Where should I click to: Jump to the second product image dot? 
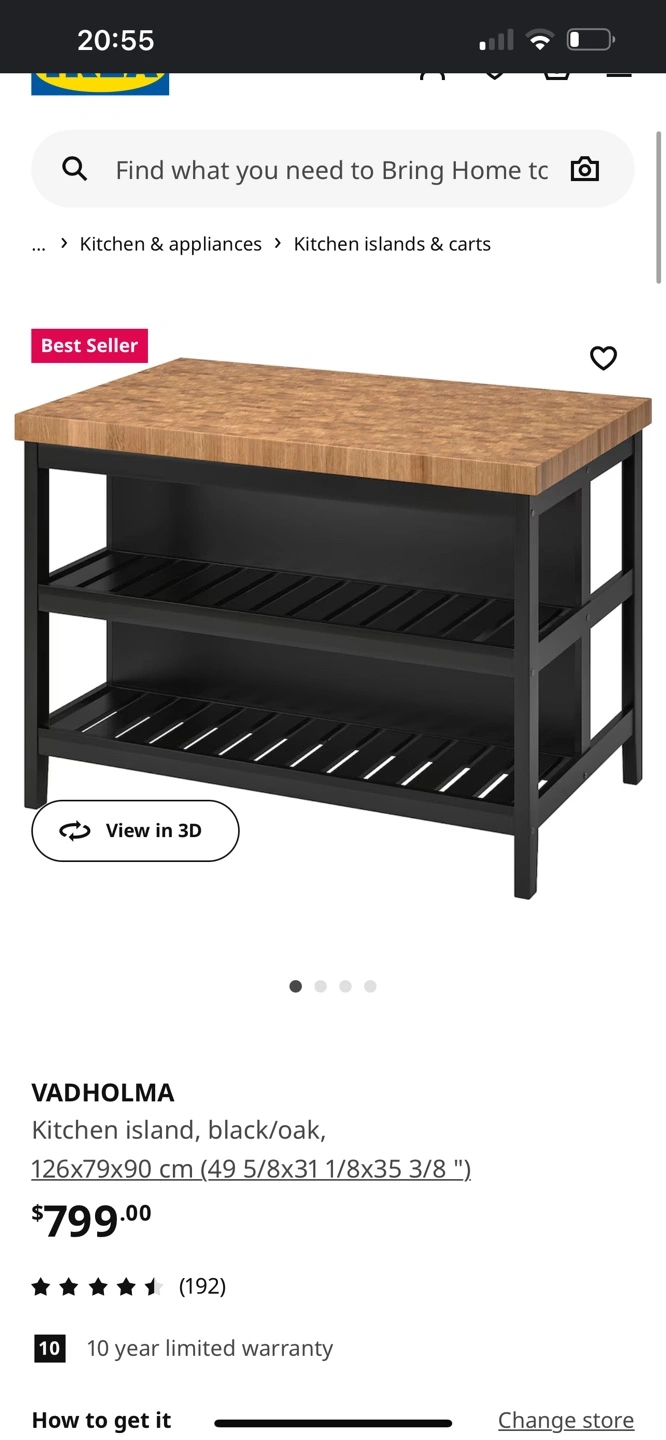pyautogui.click(x=320, y=986)
